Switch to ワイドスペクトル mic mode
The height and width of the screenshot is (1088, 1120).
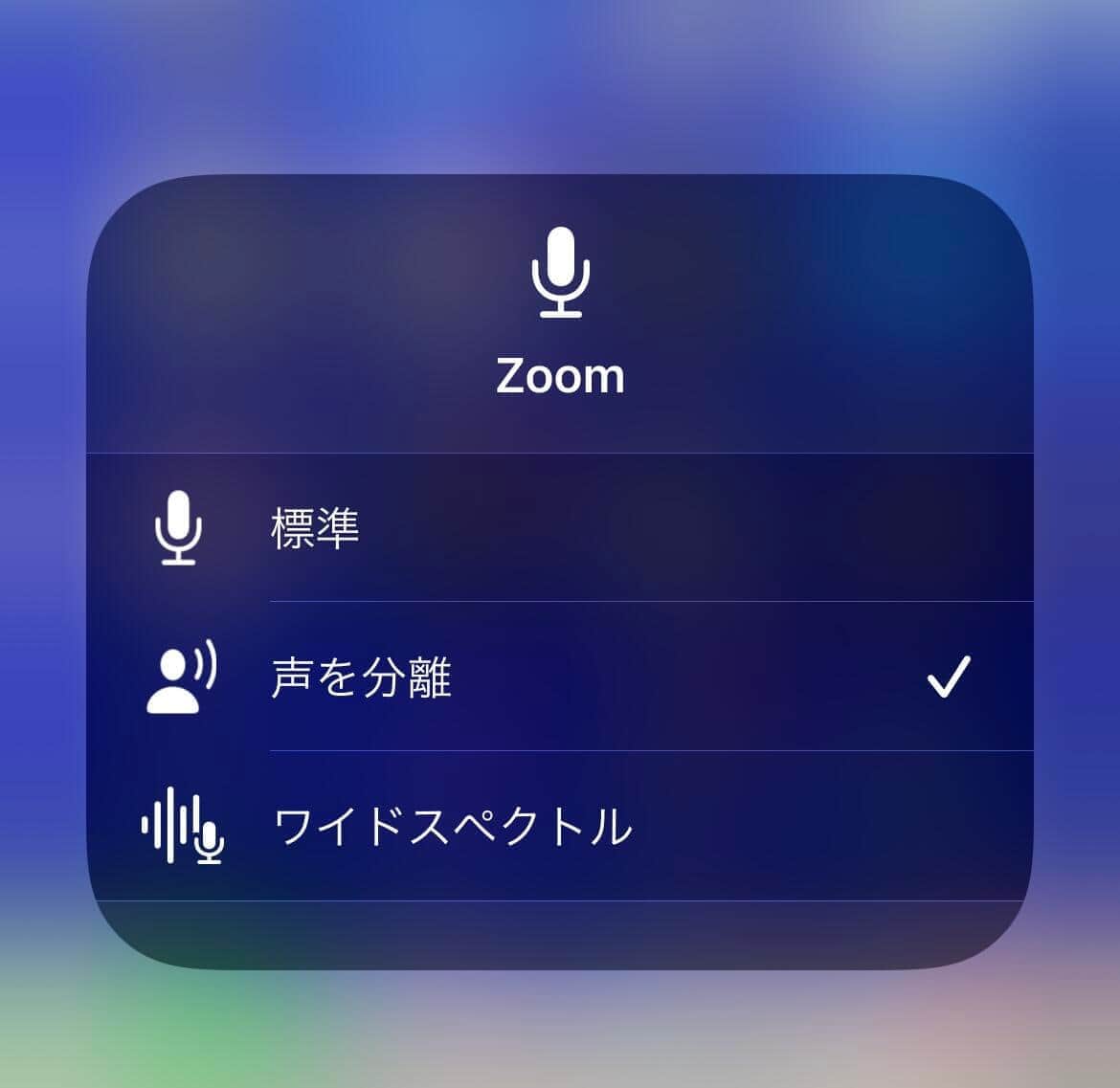[x=452, y=827]
